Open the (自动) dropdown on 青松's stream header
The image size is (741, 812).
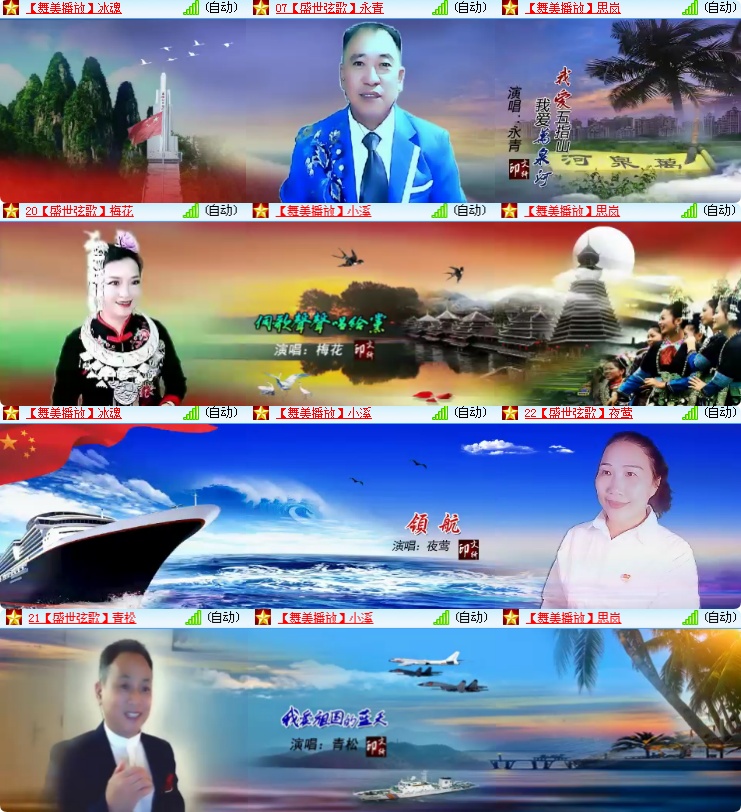pos(221,618)
